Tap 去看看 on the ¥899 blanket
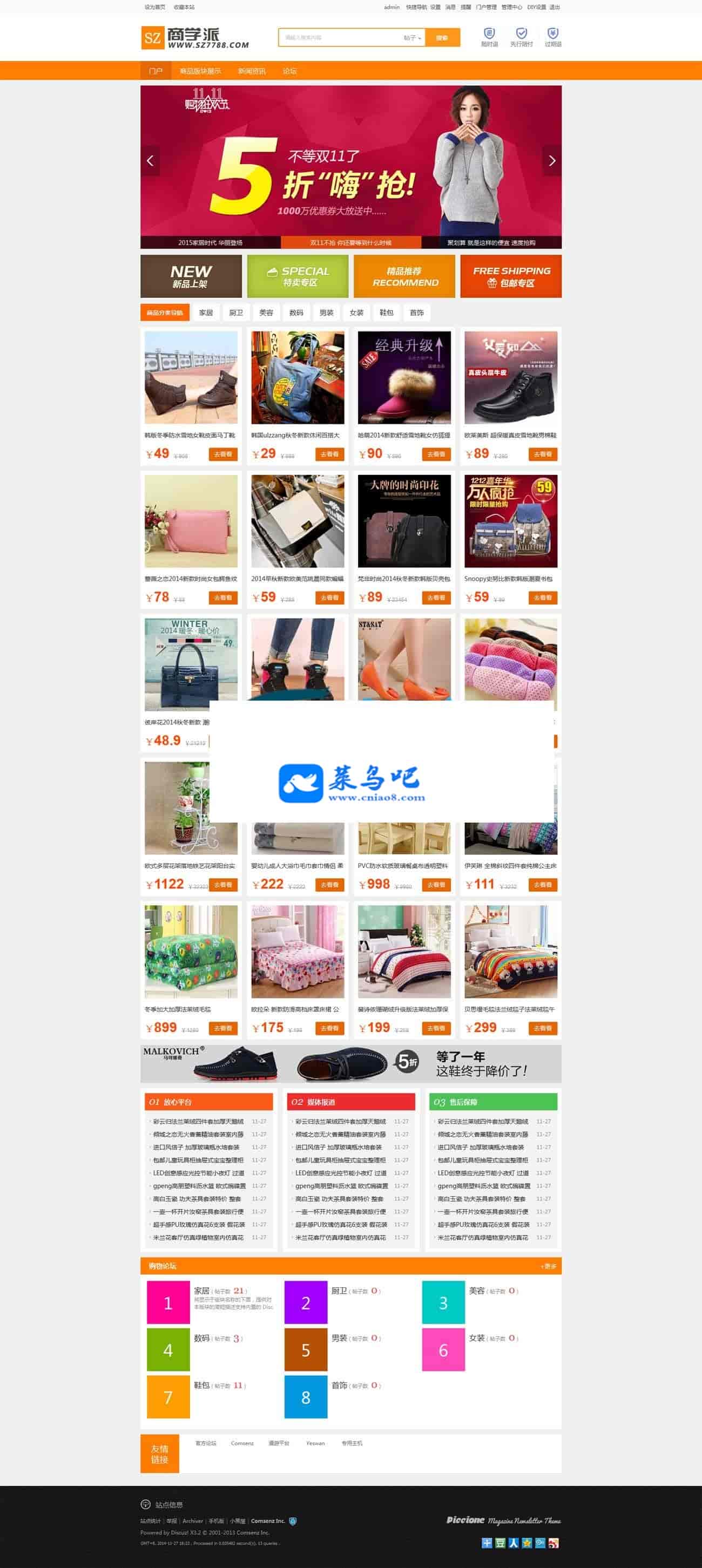Viewport: 702px width, 1568px height. pyautogui.click(x=223, y=1028)
